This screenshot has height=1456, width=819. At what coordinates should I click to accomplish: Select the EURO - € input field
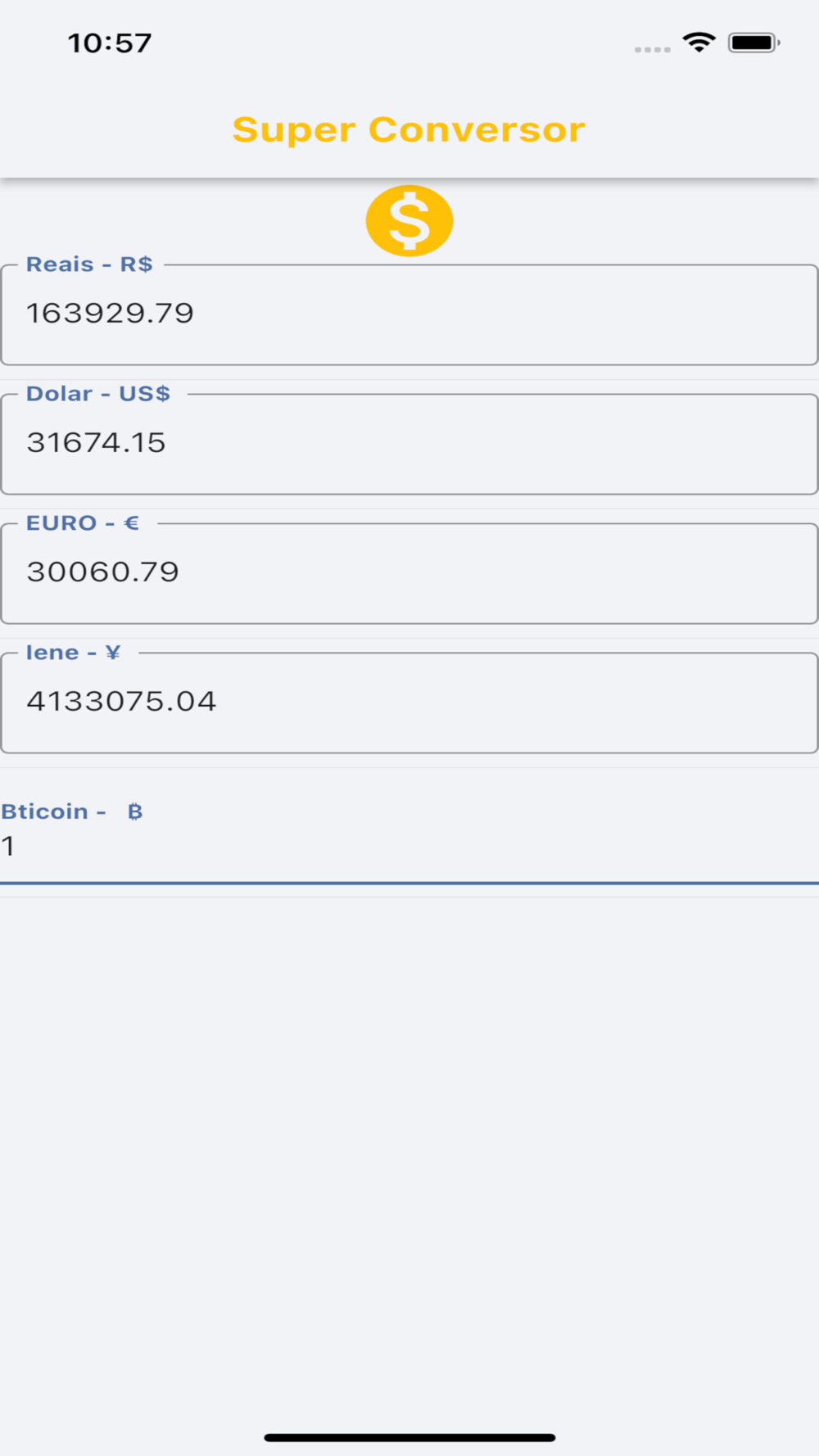click(x=409, y=573)
